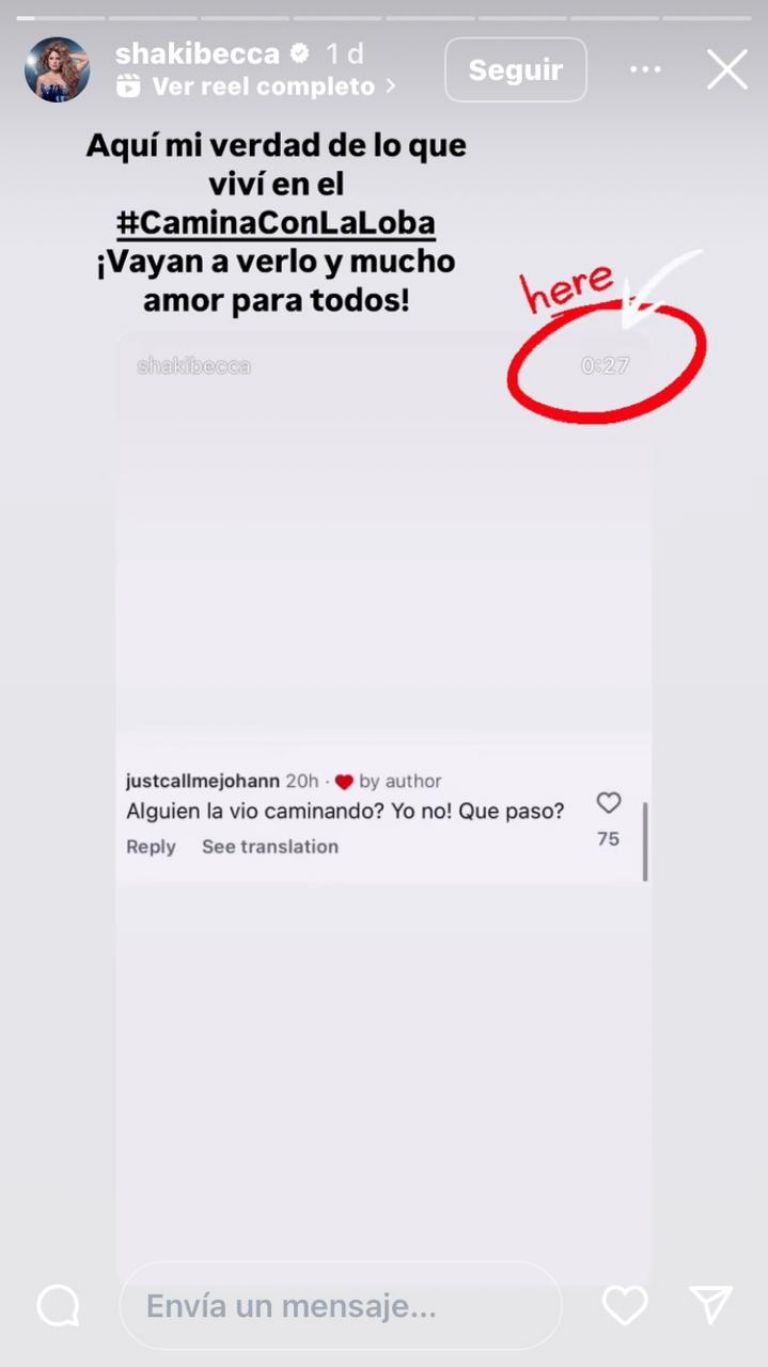Open the three-dot options menu

pyautogui.click(x=645, y=68)
